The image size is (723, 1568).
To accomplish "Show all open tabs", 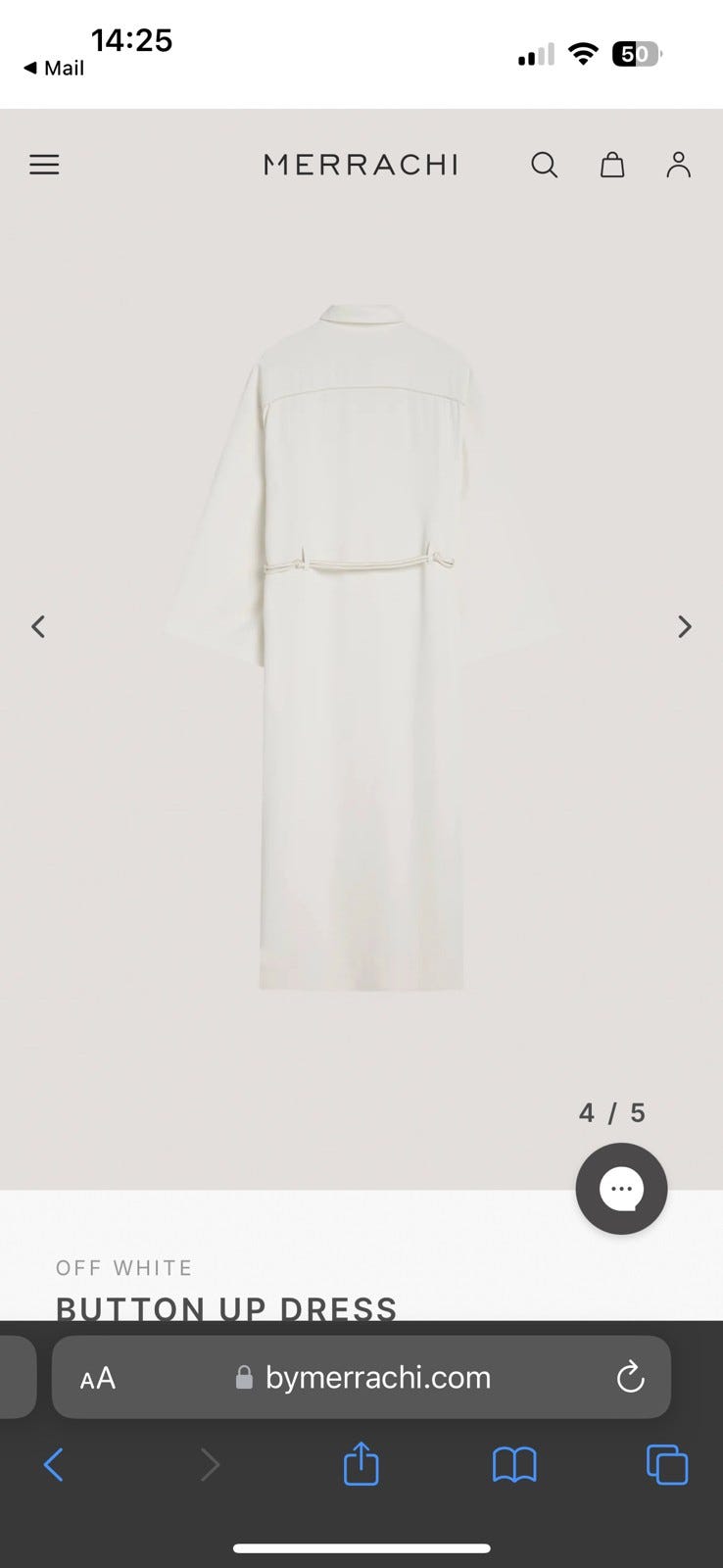I will [667, 1465].
